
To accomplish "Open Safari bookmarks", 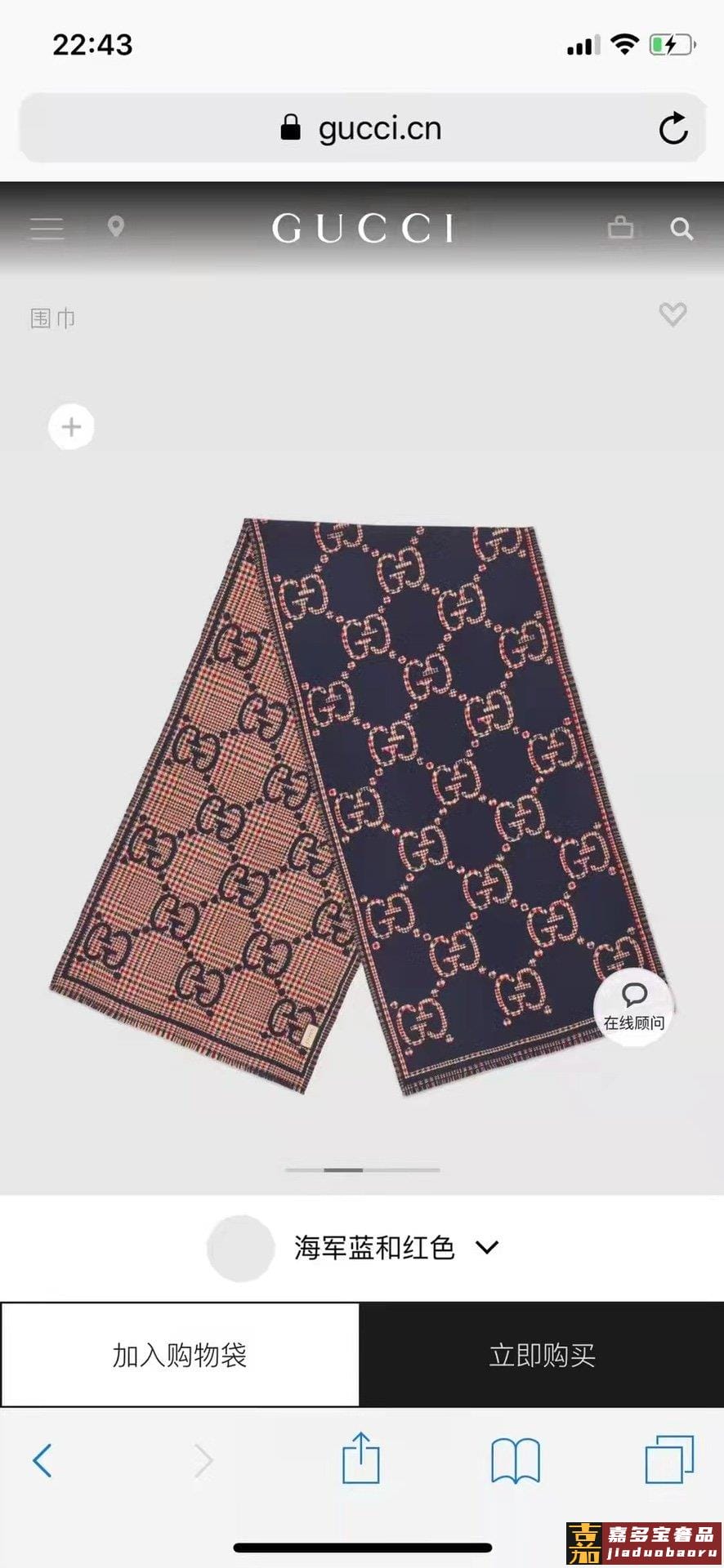I will (x=515, y=1460).
